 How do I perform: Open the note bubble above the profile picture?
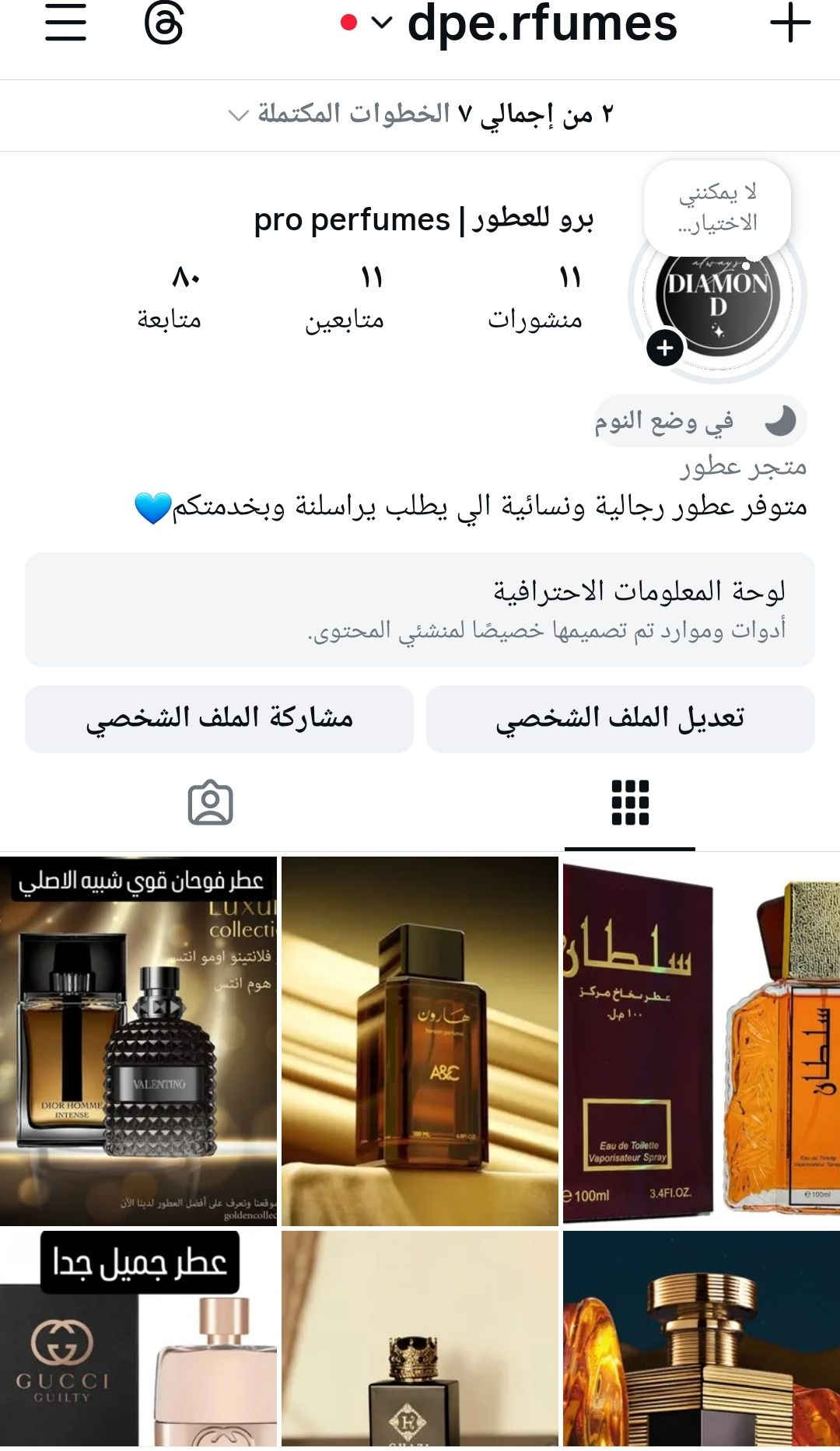click(716, 206)
